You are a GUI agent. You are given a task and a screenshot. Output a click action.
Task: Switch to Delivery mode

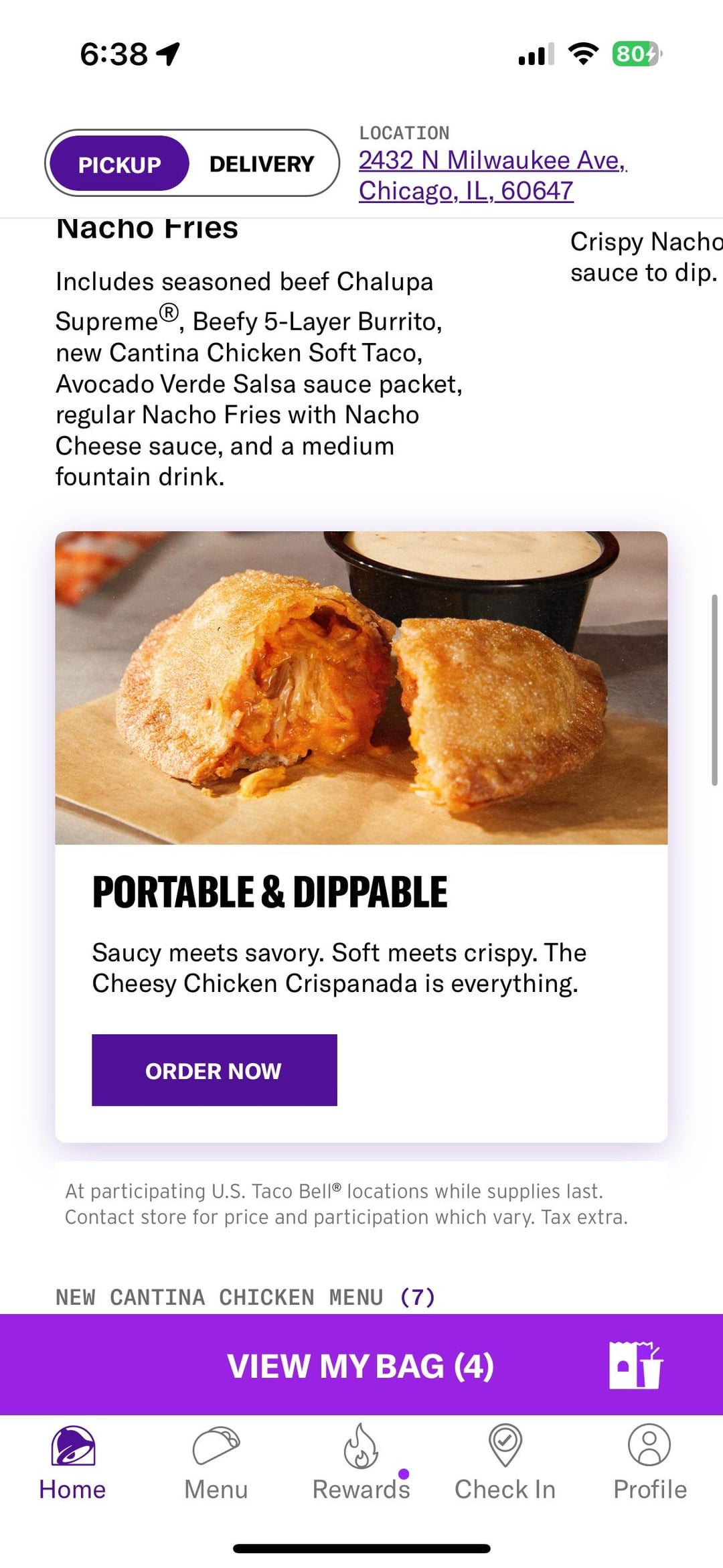[262, 164]
